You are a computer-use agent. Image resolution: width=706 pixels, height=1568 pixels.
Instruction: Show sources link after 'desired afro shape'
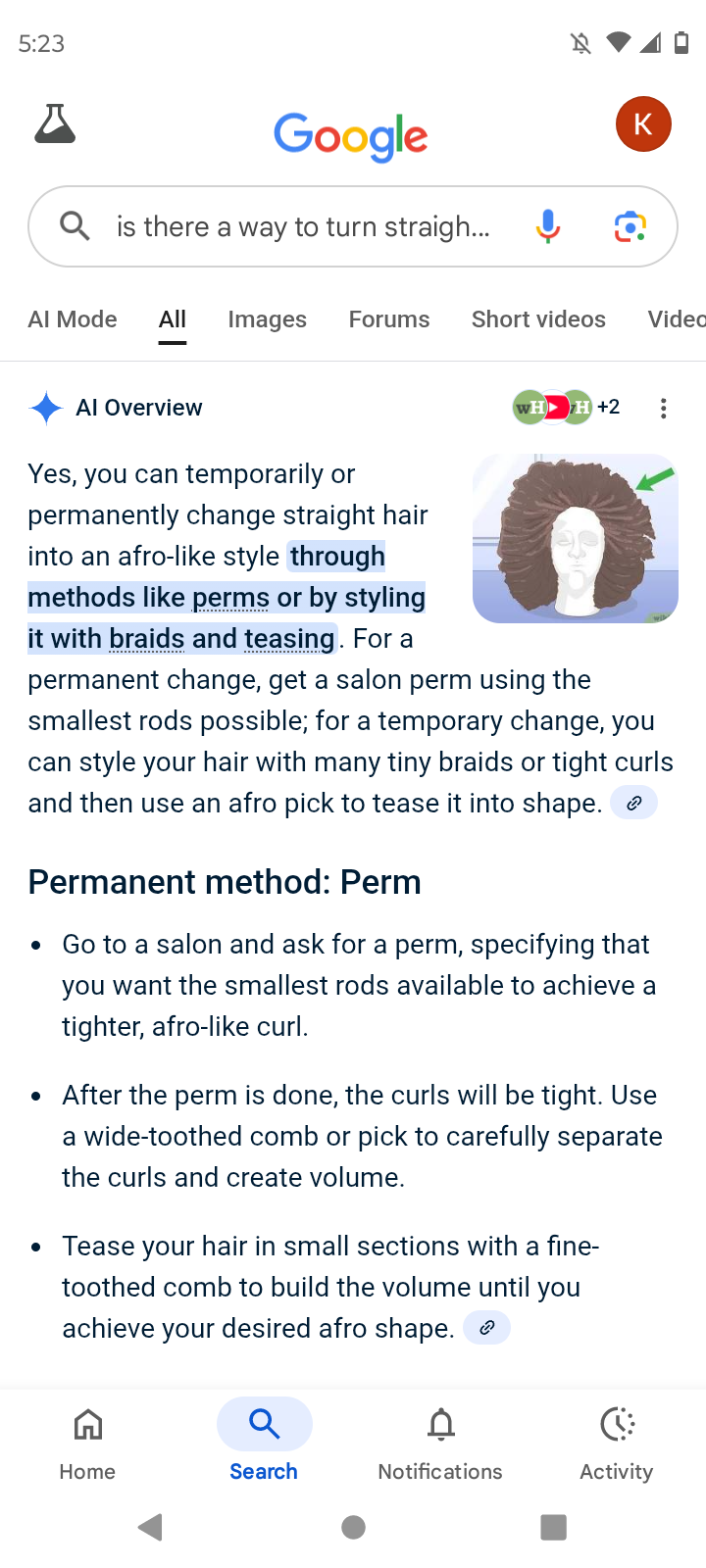[x=487, y=1328]
